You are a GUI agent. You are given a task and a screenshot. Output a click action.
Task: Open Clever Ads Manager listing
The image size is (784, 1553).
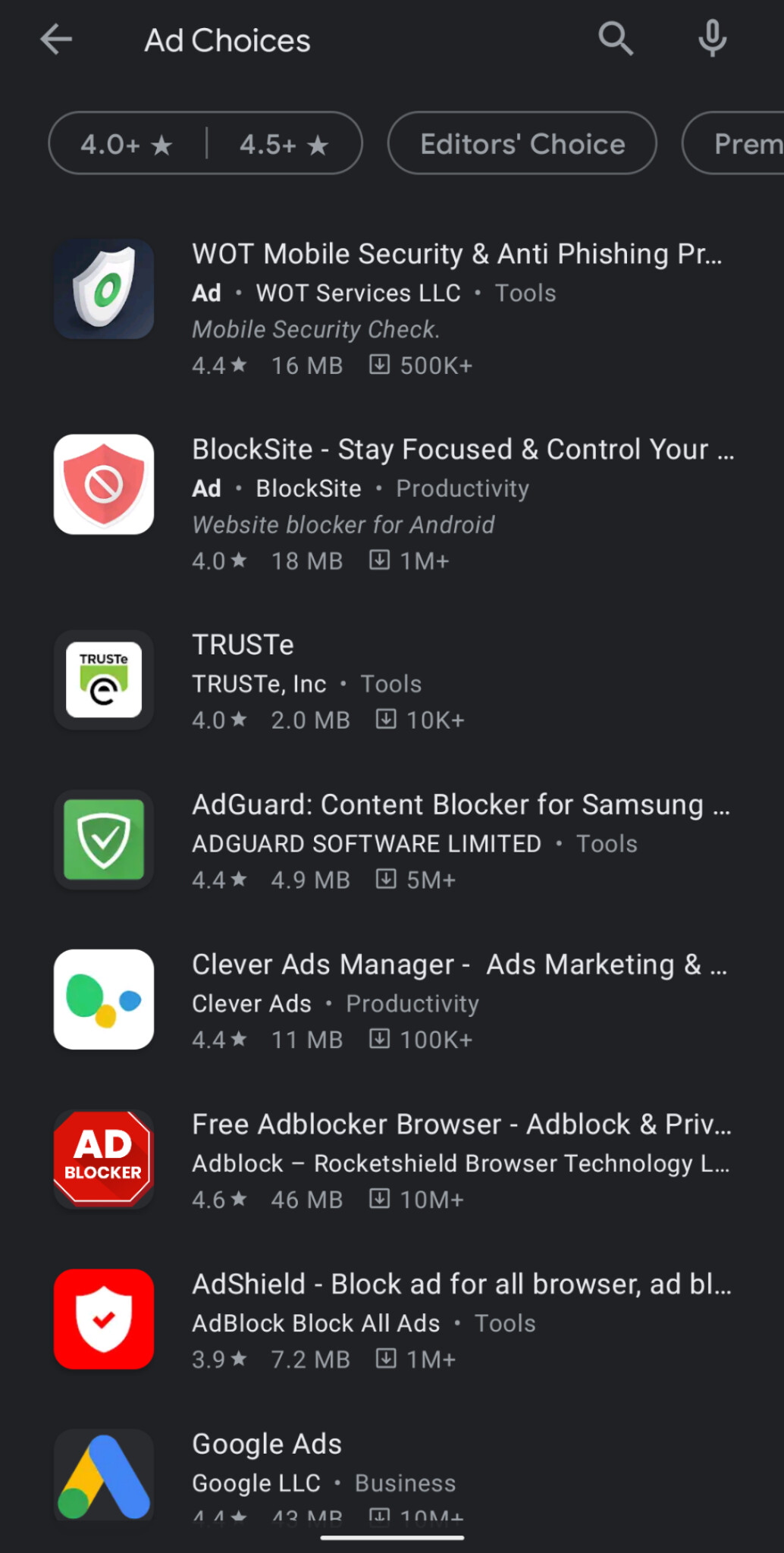[392, 1001]
